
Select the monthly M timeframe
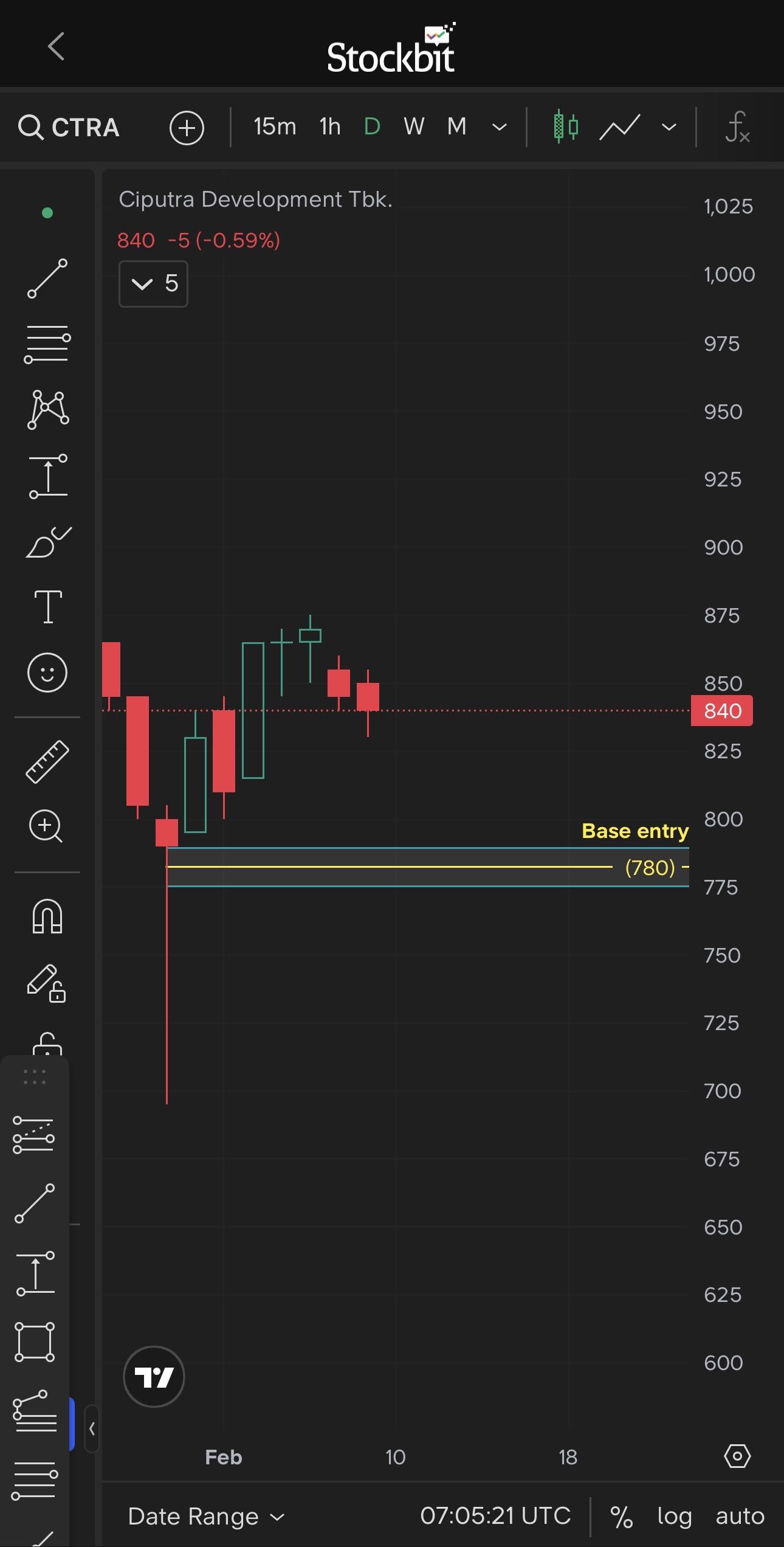(x=456, y=126)
